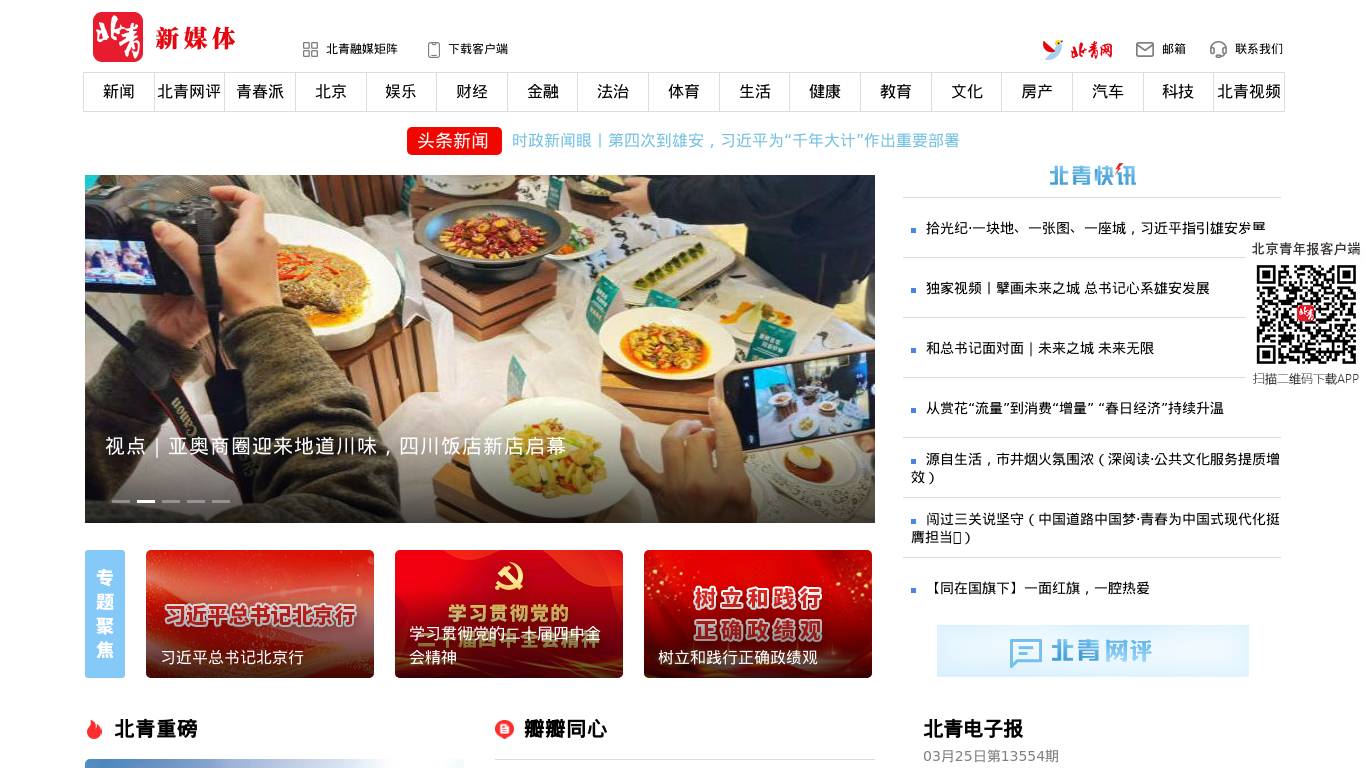The height and width of the screenshot is (768, 1366).
Task: Open the 新闻 navigation tab
Action: [119, 92]
